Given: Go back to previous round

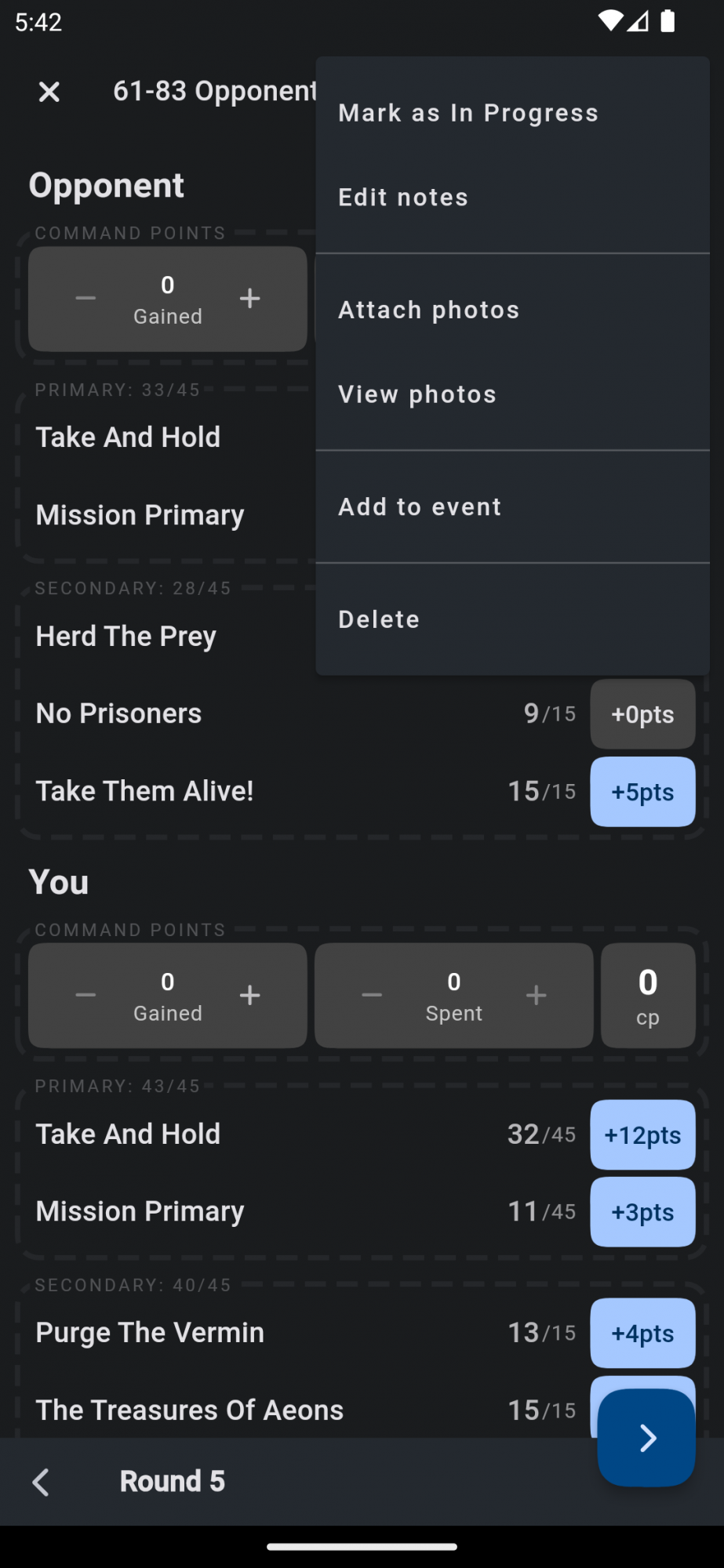Looking at the screenshot, I should [41, 1482].
